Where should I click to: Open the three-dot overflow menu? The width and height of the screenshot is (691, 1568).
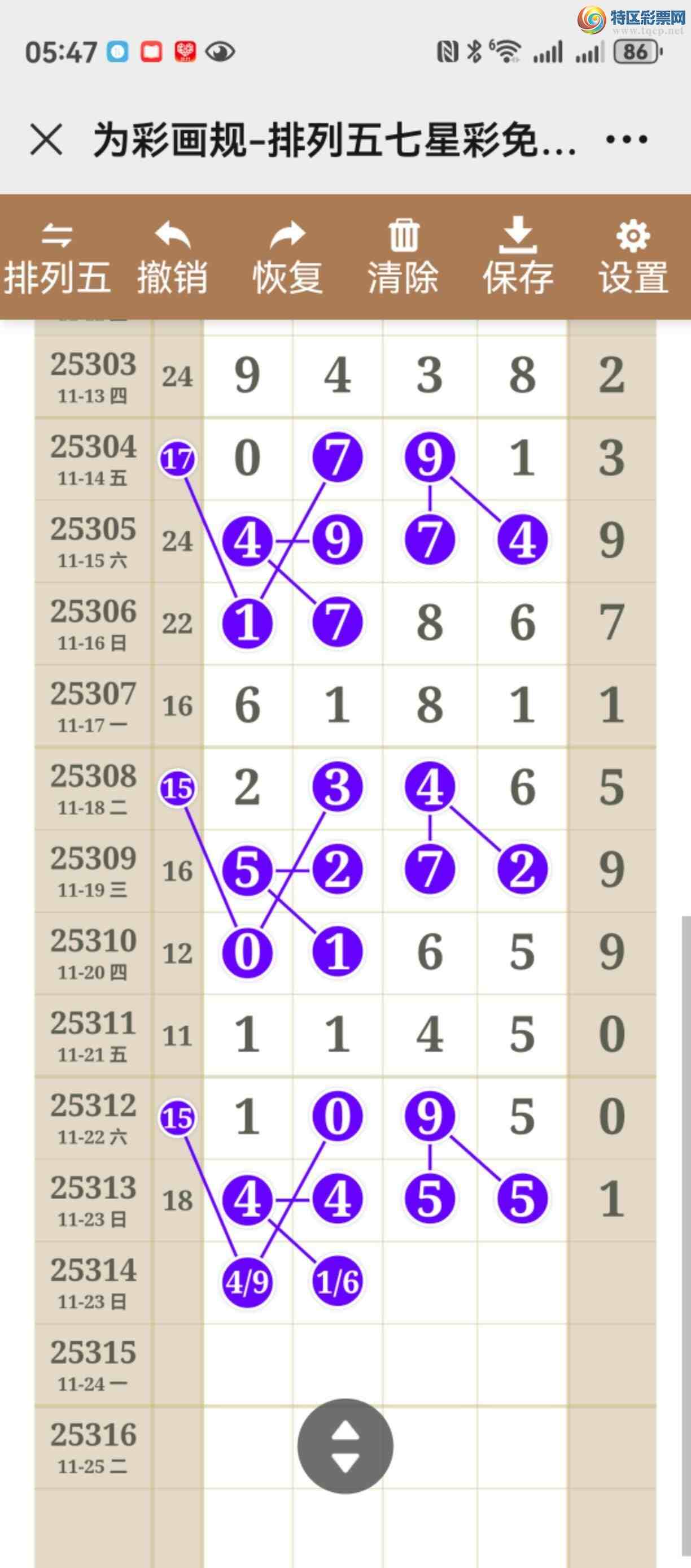click(627, 140)
